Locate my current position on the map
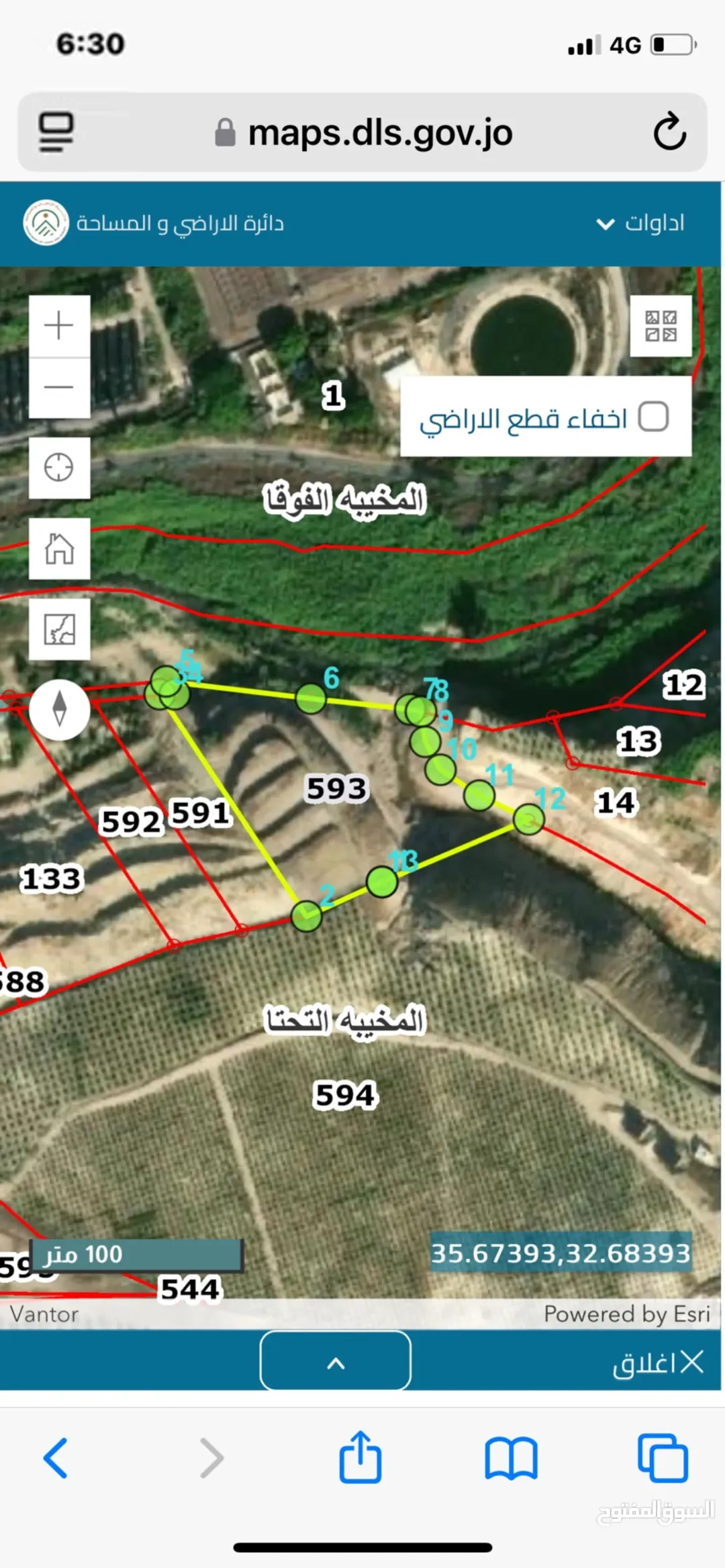 (59, 468)
